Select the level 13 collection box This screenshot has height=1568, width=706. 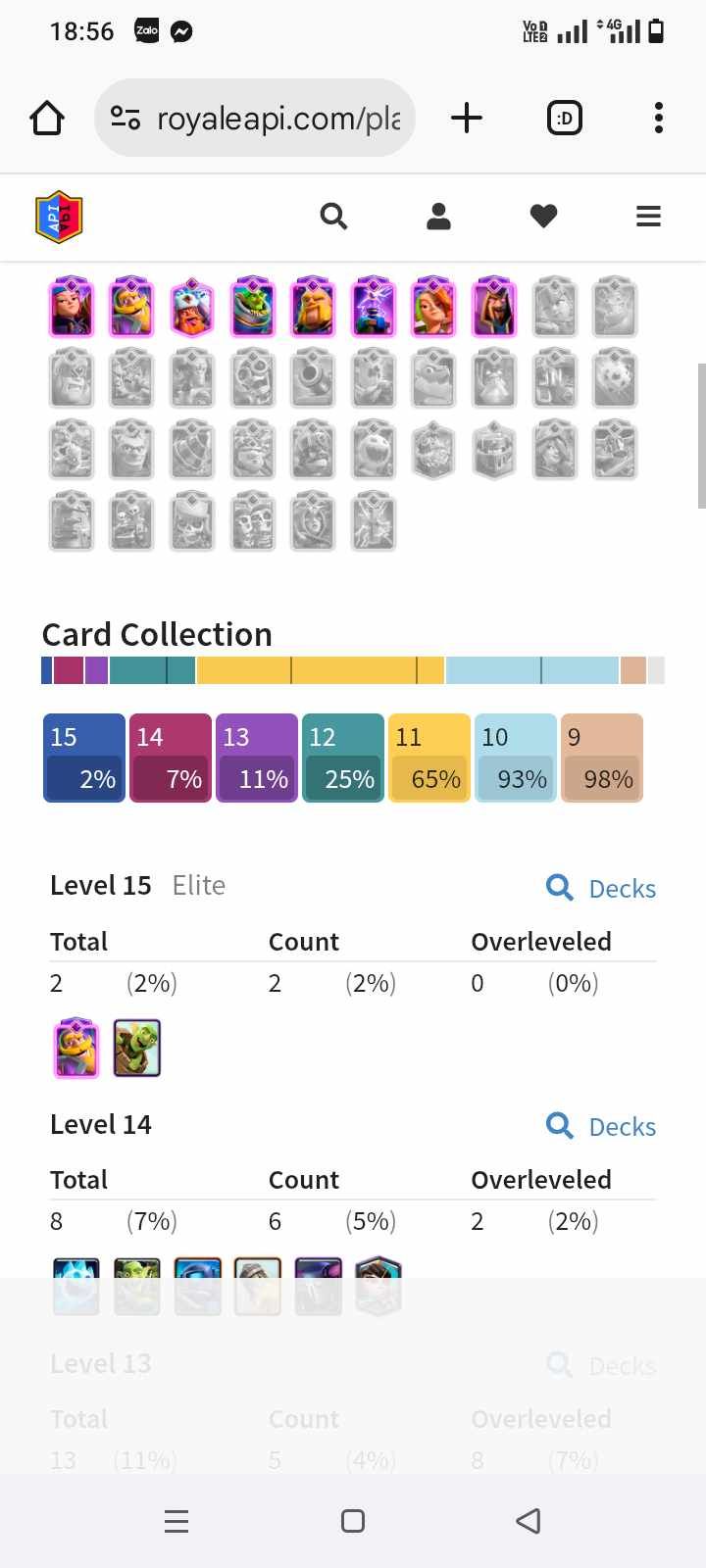(257, 758)
